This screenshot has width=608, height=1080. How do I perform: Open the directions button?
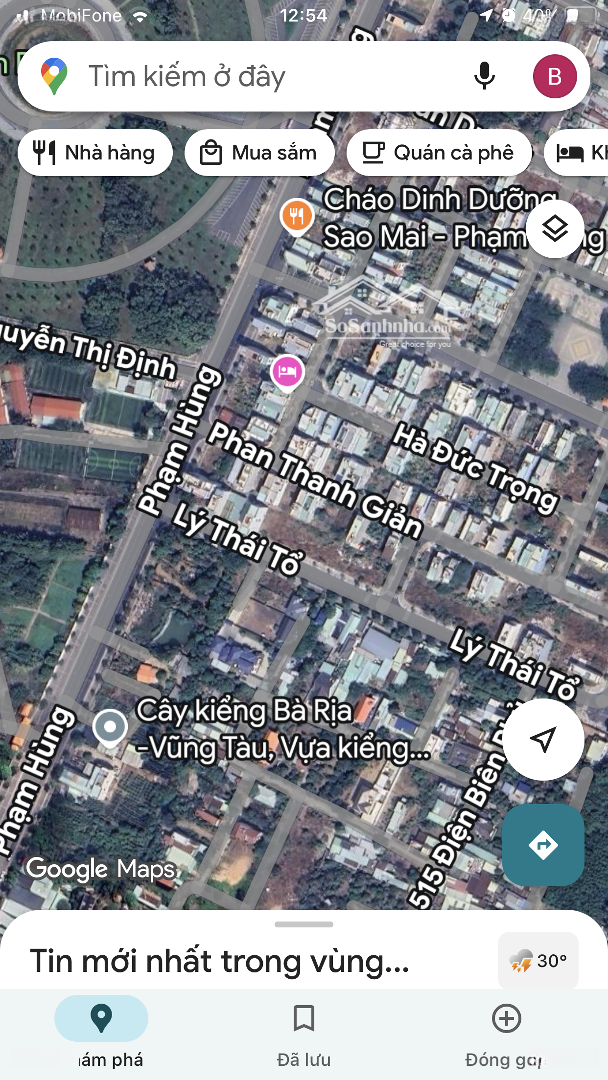click(x=543, y=845)
